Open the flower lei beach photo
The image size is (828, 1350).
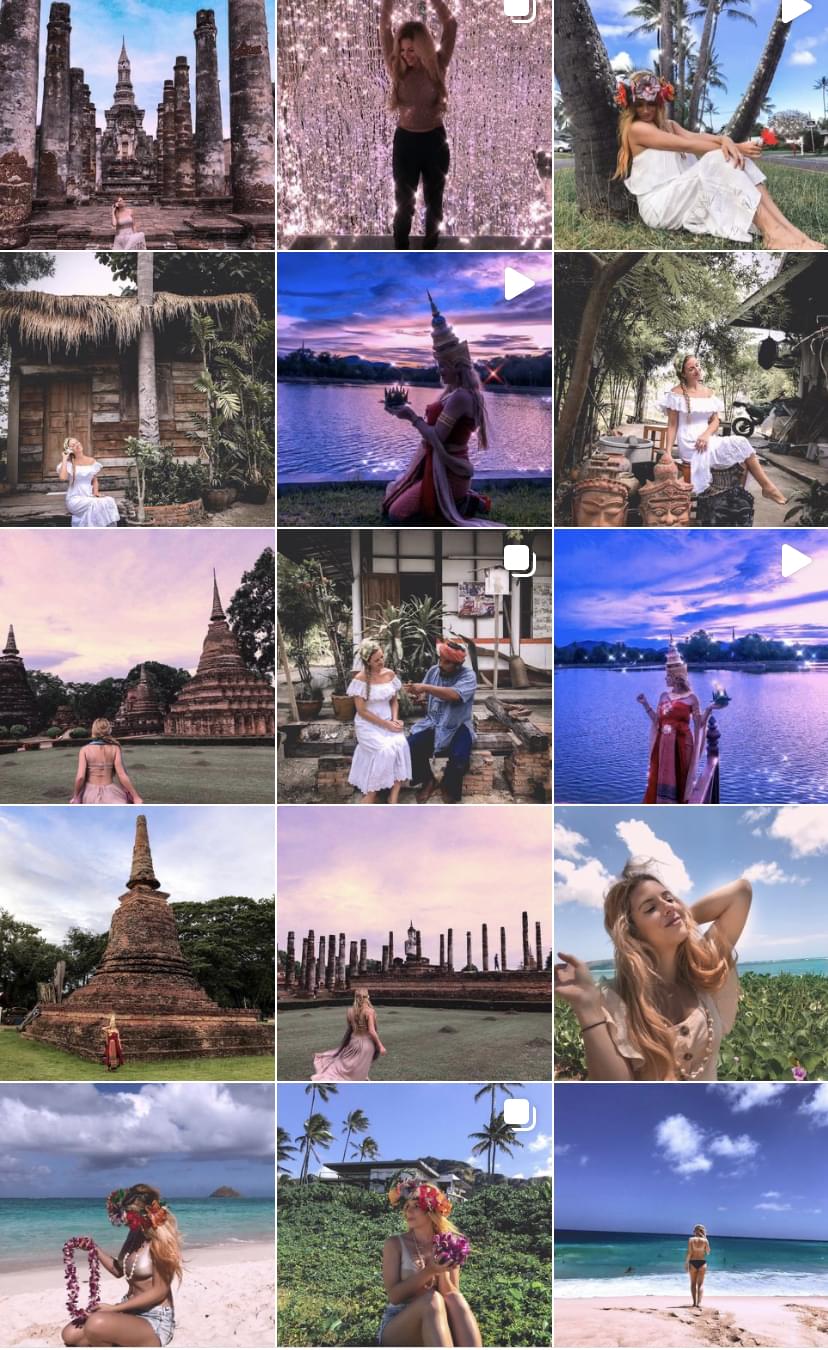click(138, 1215)
